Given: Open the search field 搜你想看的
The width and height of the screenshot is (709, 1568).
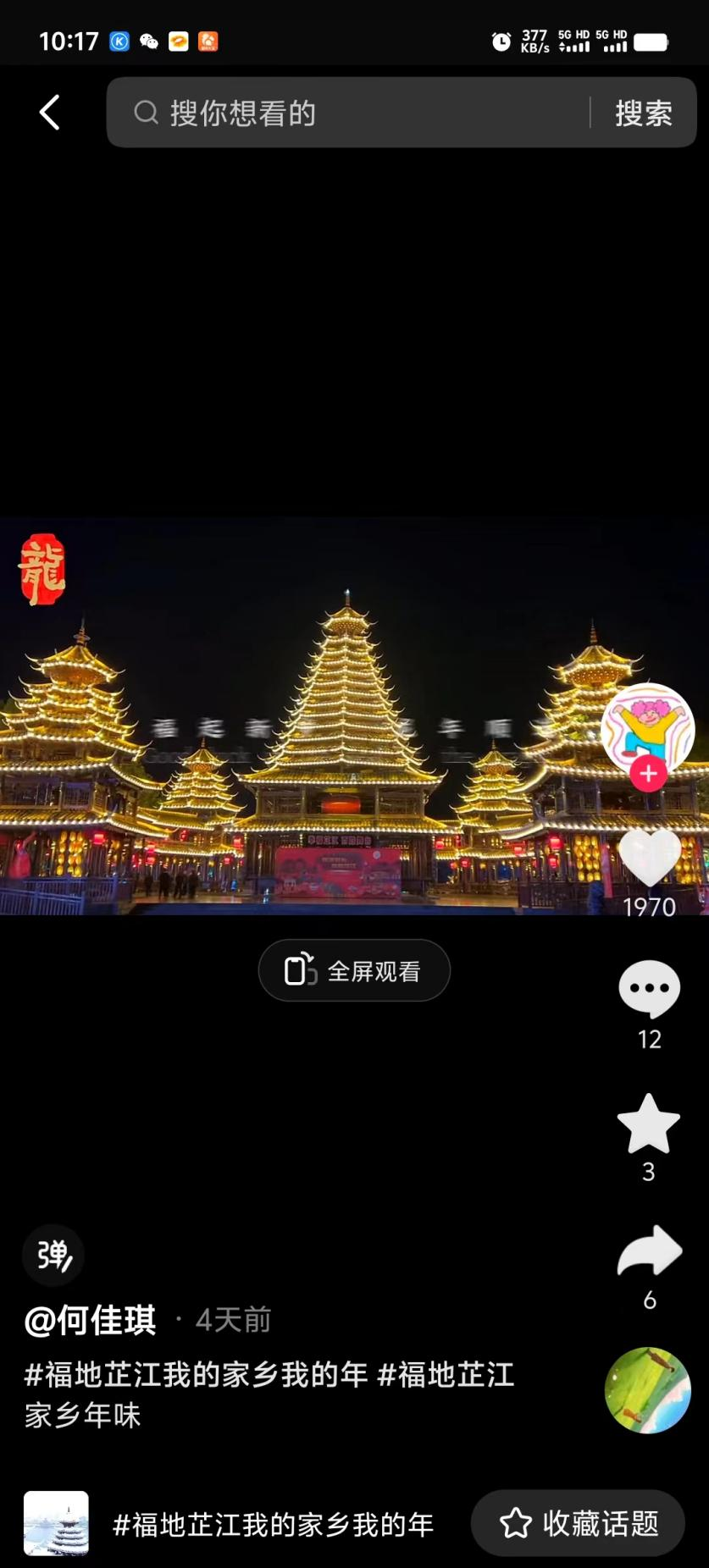Looking at the screenshot, I should click(x=356, y=113).
